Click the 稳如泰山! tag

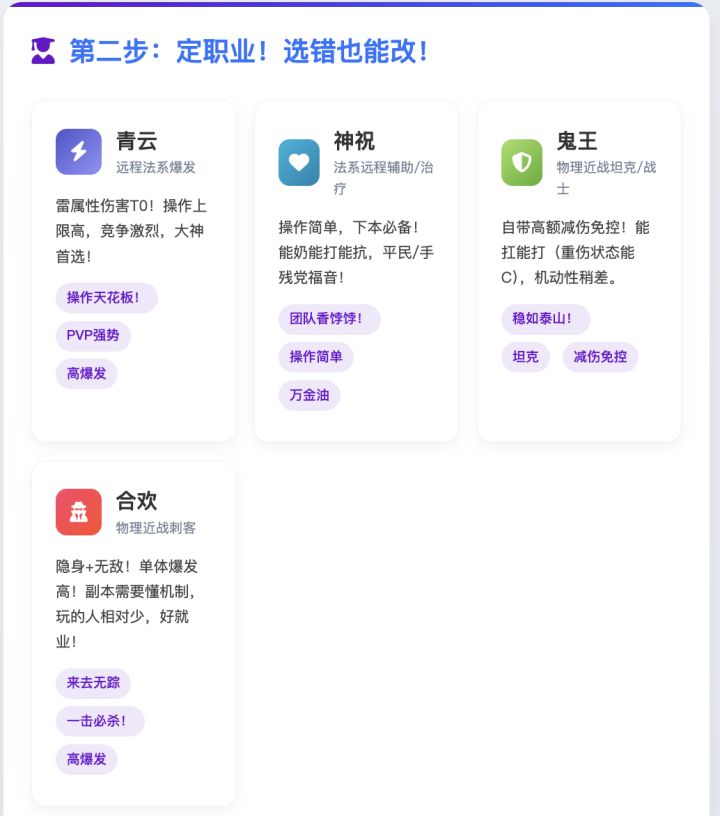547,319
